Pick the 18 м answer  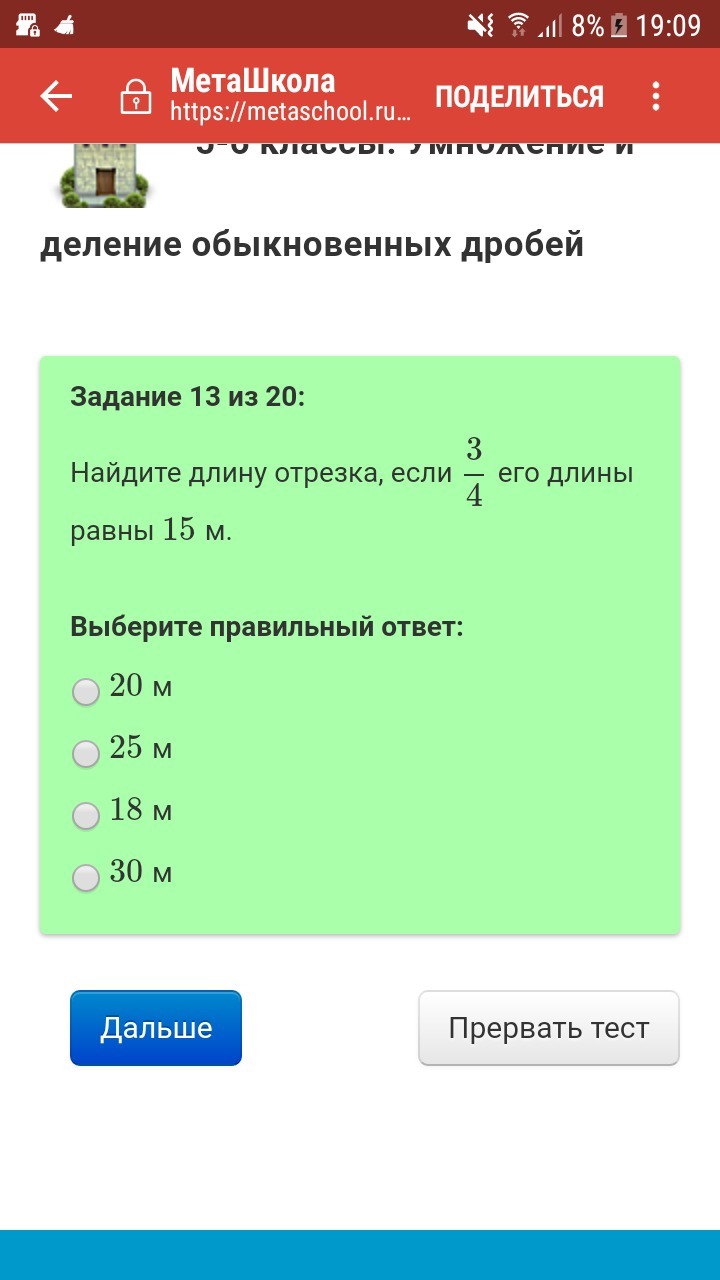click(x=87, y=815)
